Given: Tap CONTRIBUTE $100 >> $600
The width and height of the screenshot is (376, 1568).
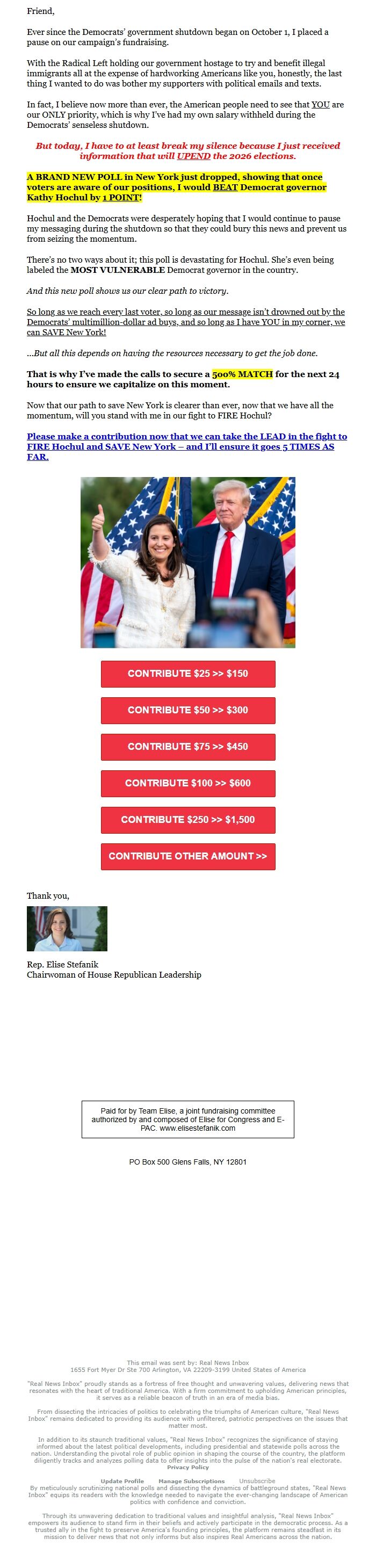Looking at the screenshot, I should point(187,783).
